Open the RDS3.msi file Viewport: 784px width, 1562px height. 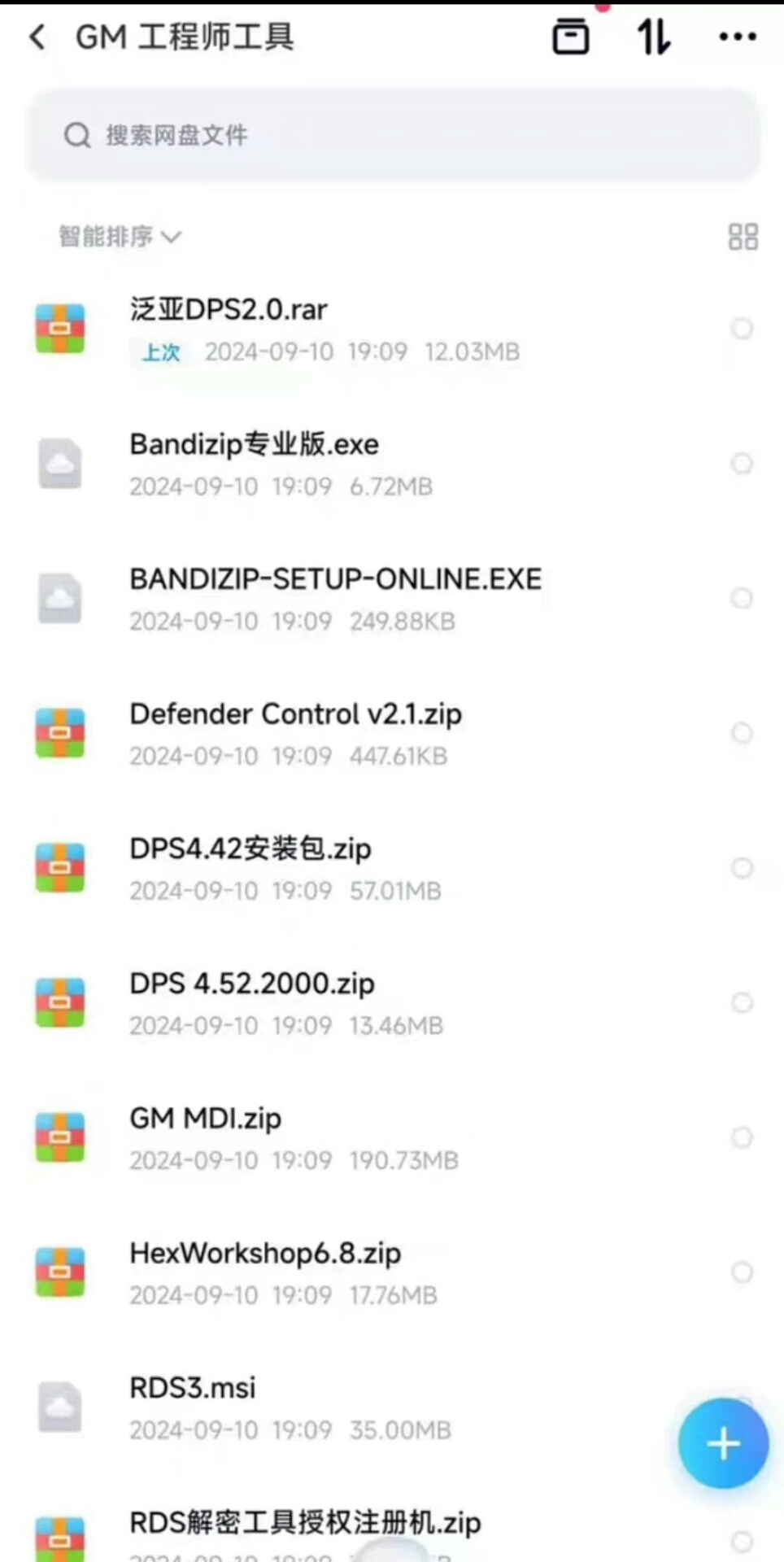(x=193, y=1388)
